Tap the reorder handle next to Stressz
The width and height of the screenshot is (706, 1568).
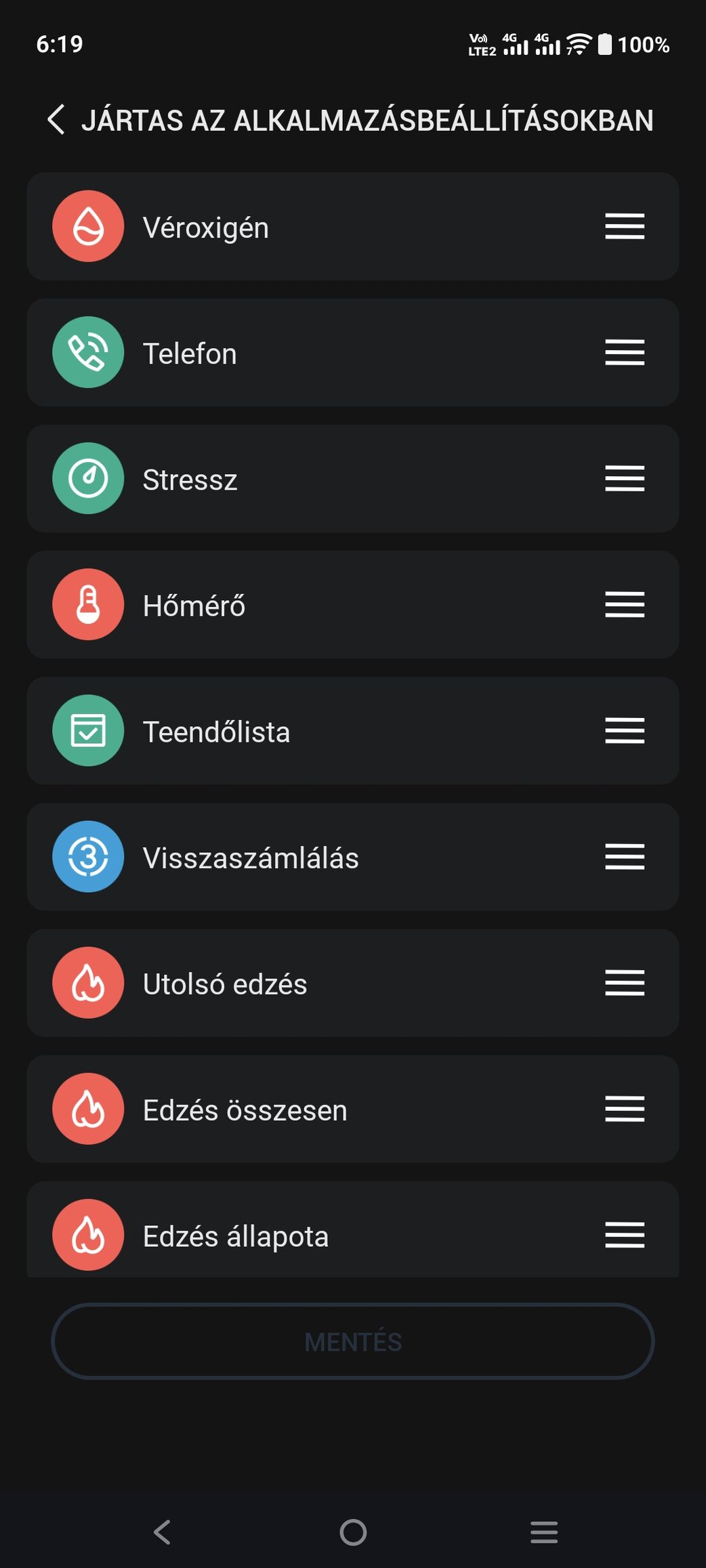pos(624,478)
